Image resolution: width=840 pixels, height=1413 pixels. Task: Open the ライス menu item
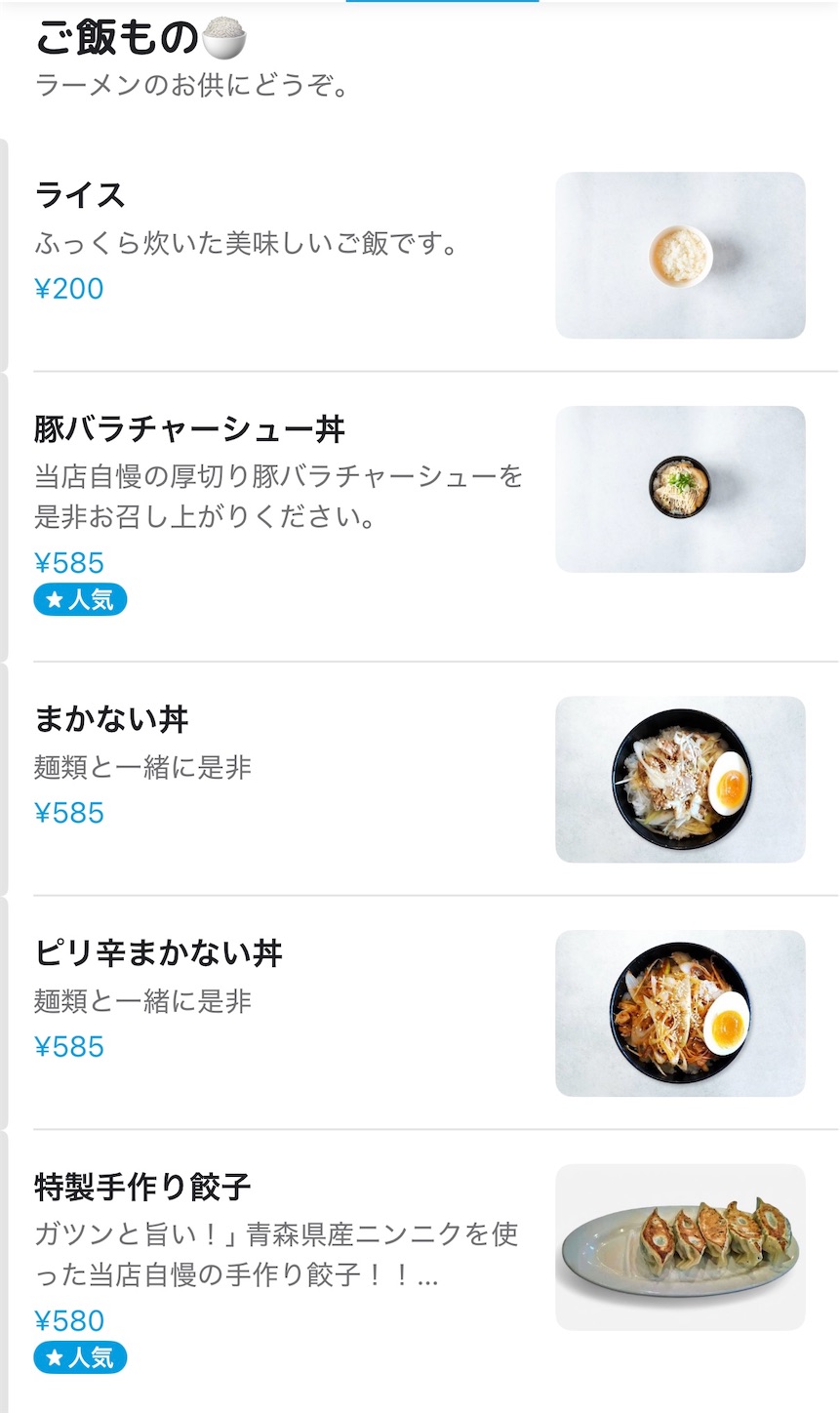point(80,196)
